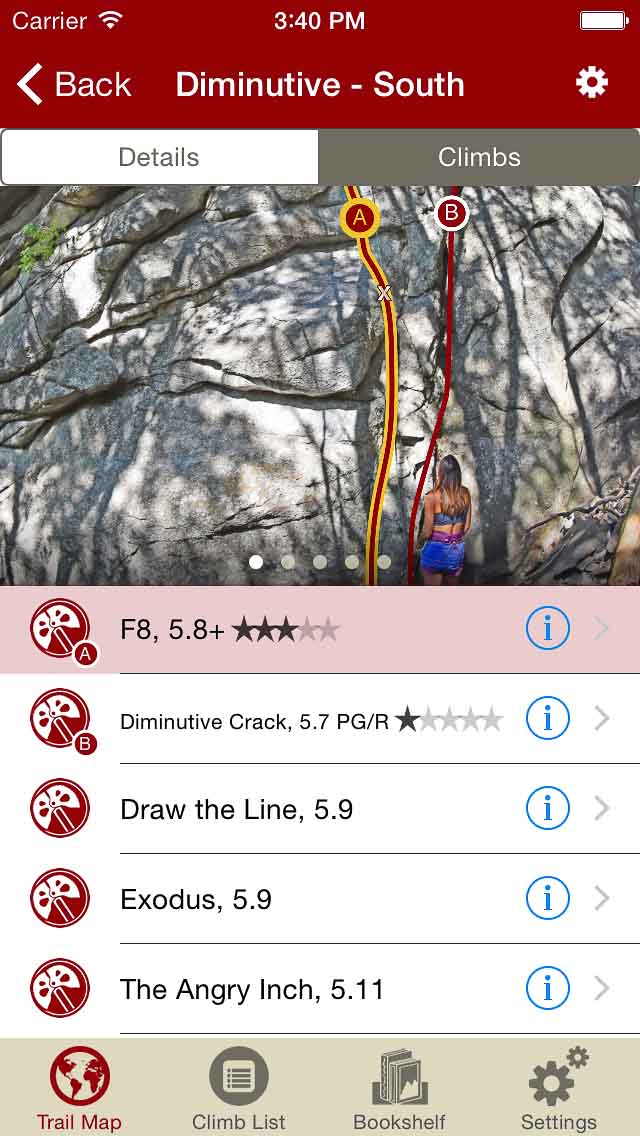Select the Climbs tab
Image resolution: width=640 pixels, height=1136 pixels.
(479, 157)
